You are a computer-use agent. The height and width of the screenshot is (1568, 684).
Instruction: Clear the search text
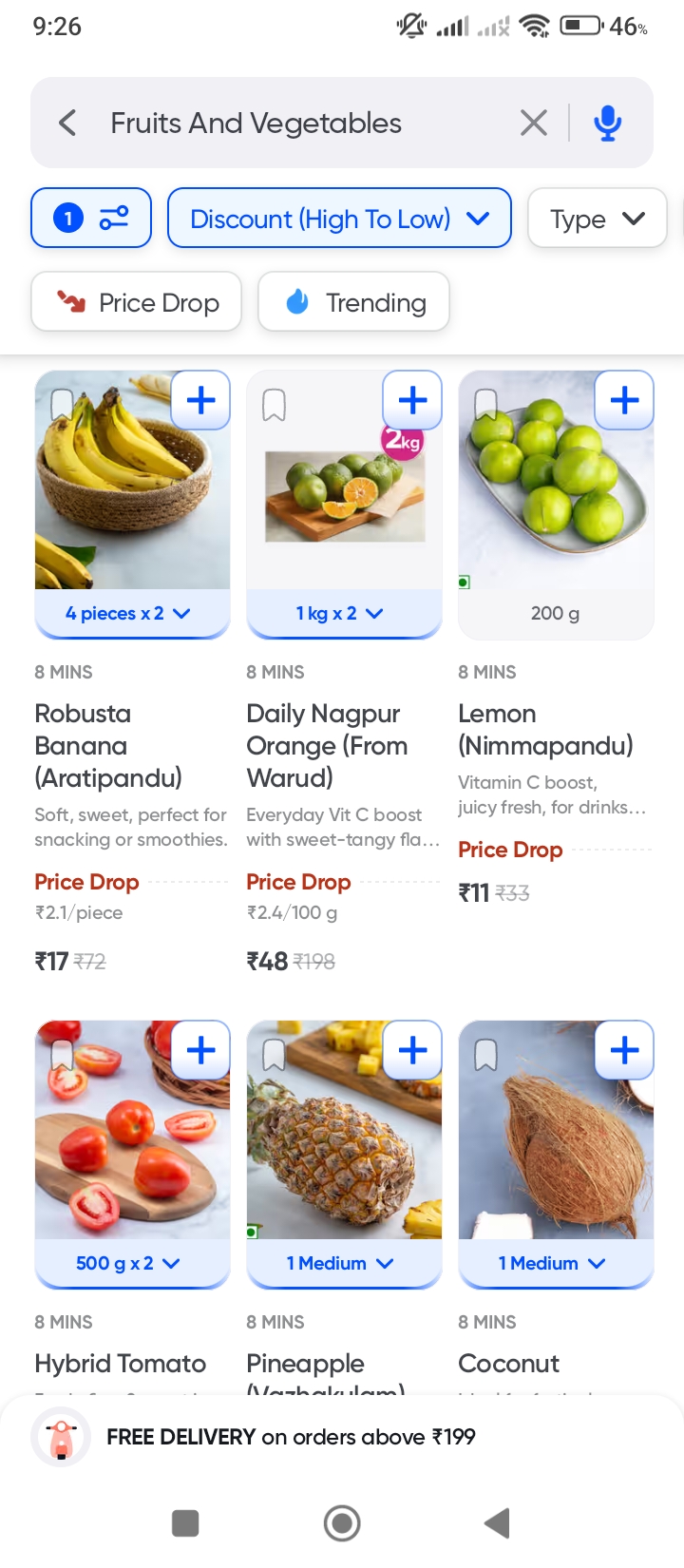[534, 123]
